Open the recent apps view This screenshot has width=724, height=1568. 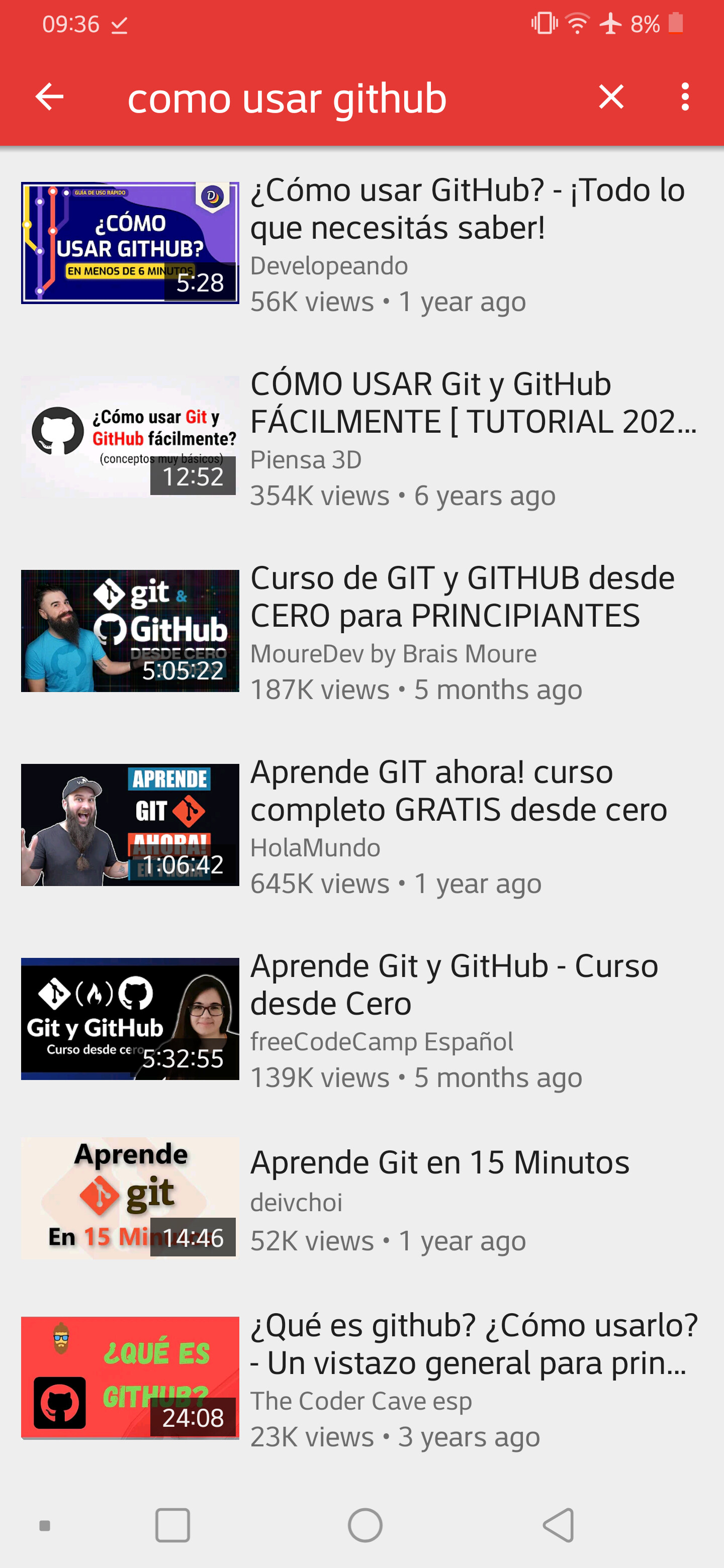pyautogui.click(x=172, y=1525)
